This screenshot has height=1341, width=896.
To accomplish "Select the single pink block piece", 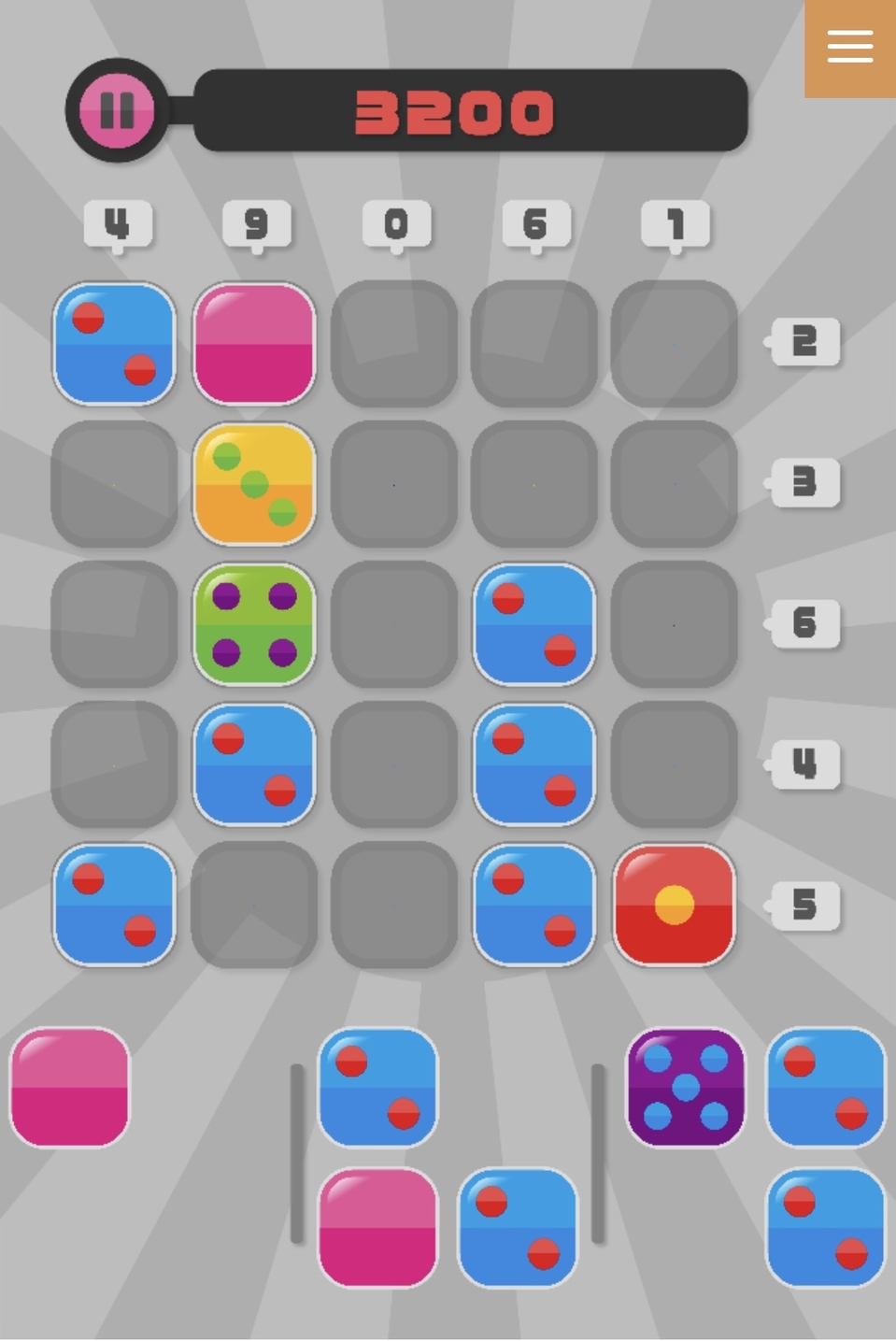I will (70, 1087).
